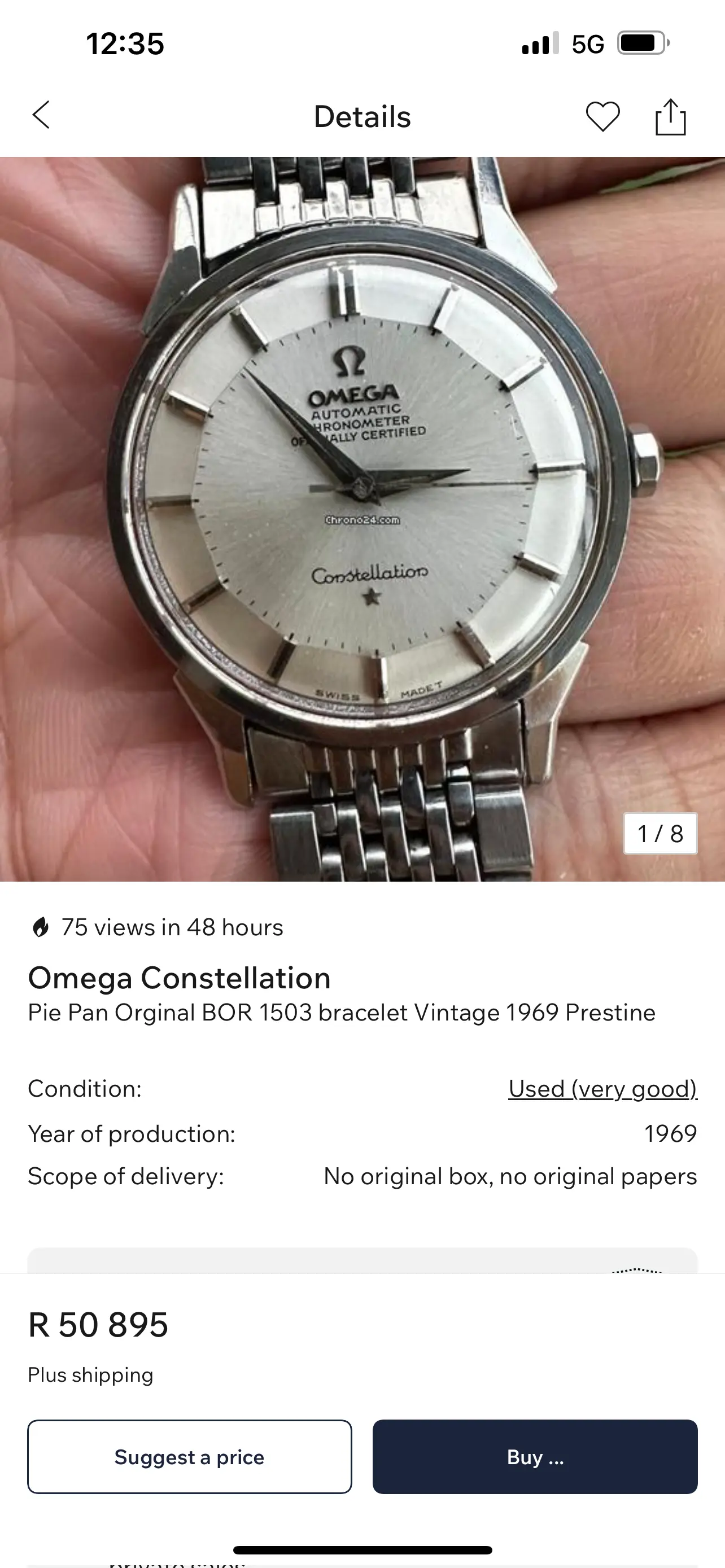Go back from the Details page
The height and width of the screenshot is (1568, 725).
(41, 116)
